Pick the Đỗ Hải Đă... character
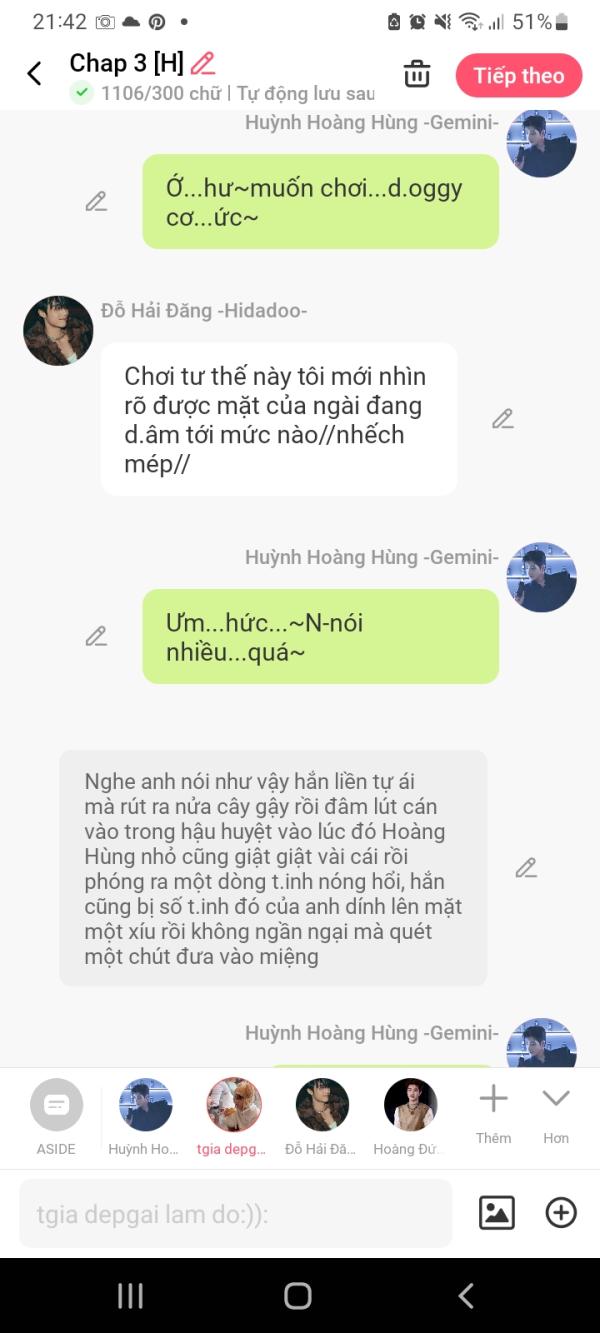 pyautogui.click(x=322, y=1105)
